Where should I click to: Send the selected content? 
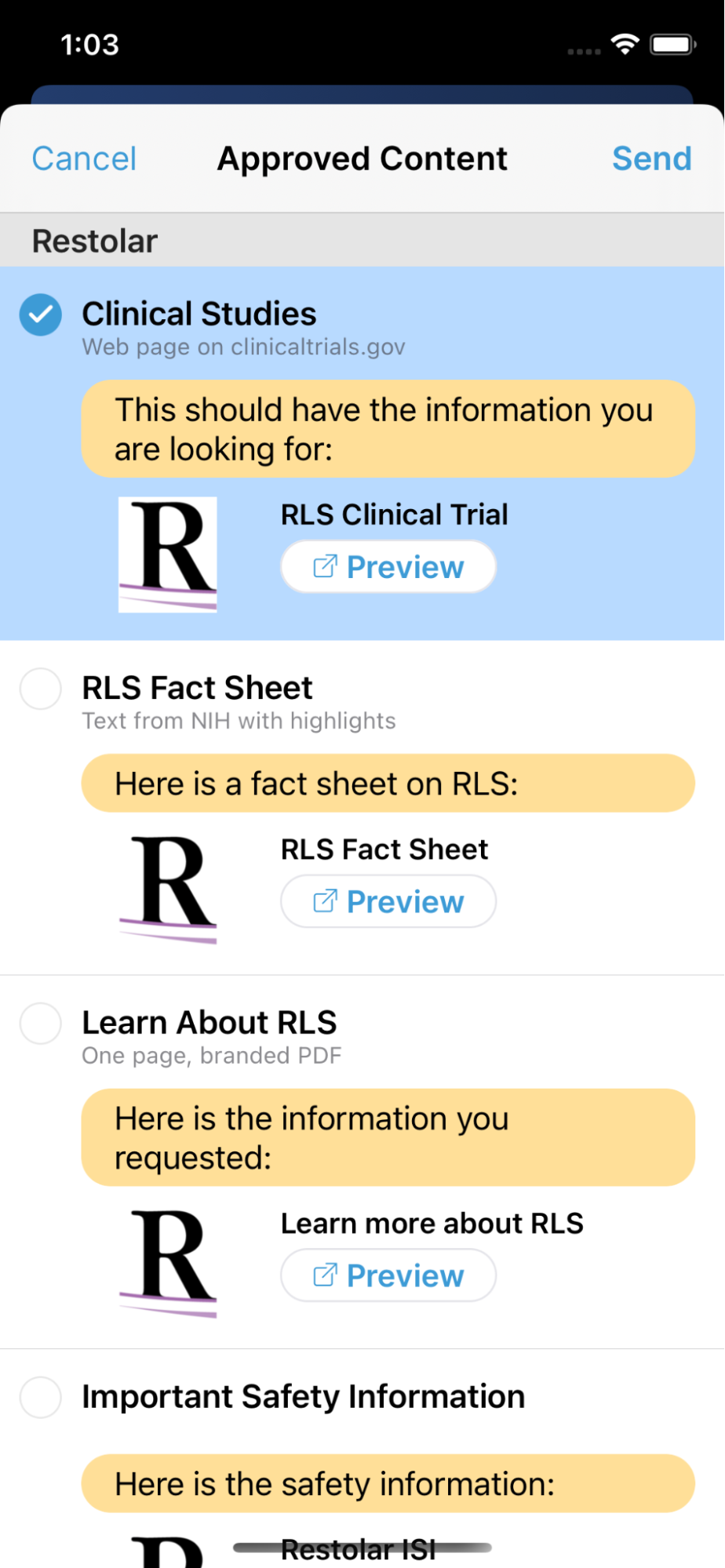pyautogui.click(x=651, y=158)
